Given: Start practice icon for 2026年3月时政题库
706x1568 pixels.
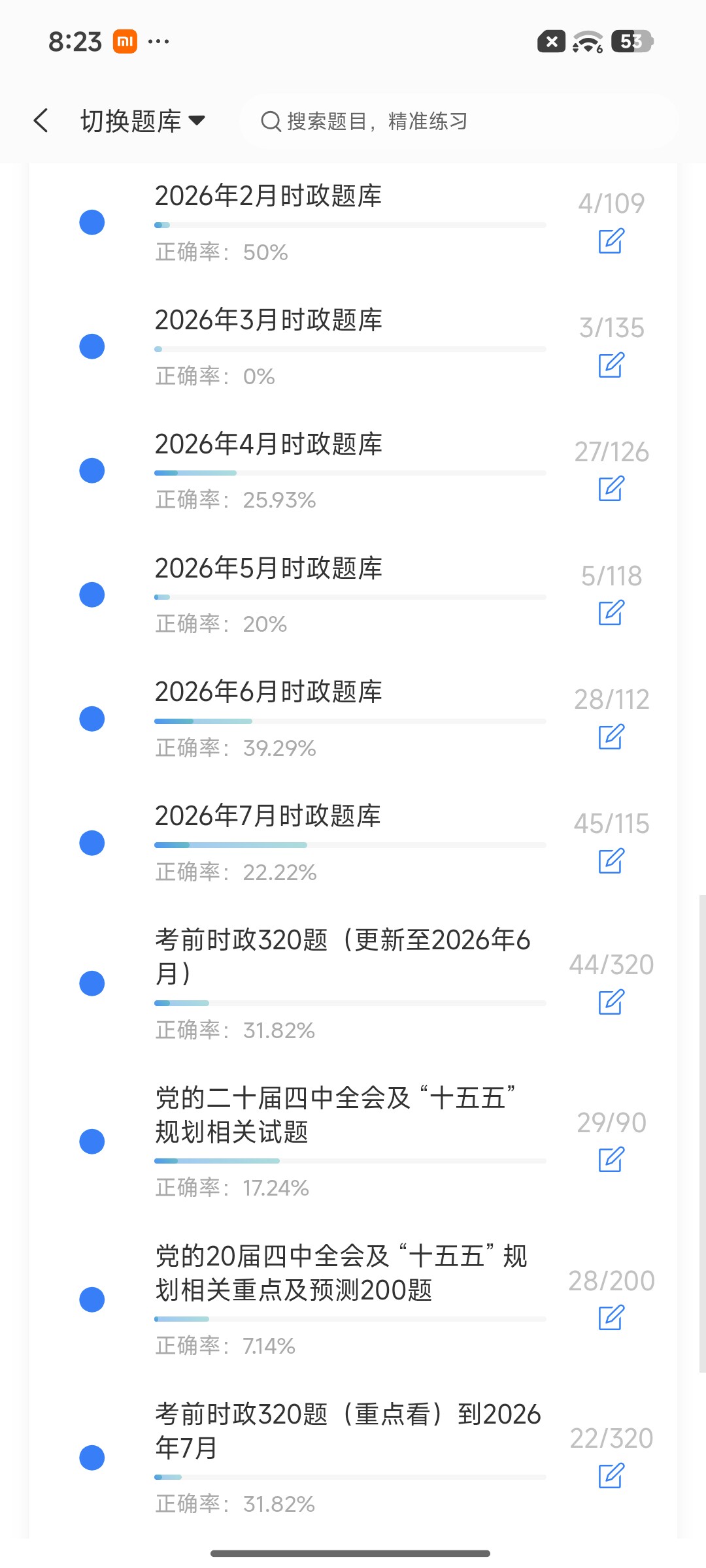Looking at the screenshot, I should pyautogui.click(x=611, y=365).
